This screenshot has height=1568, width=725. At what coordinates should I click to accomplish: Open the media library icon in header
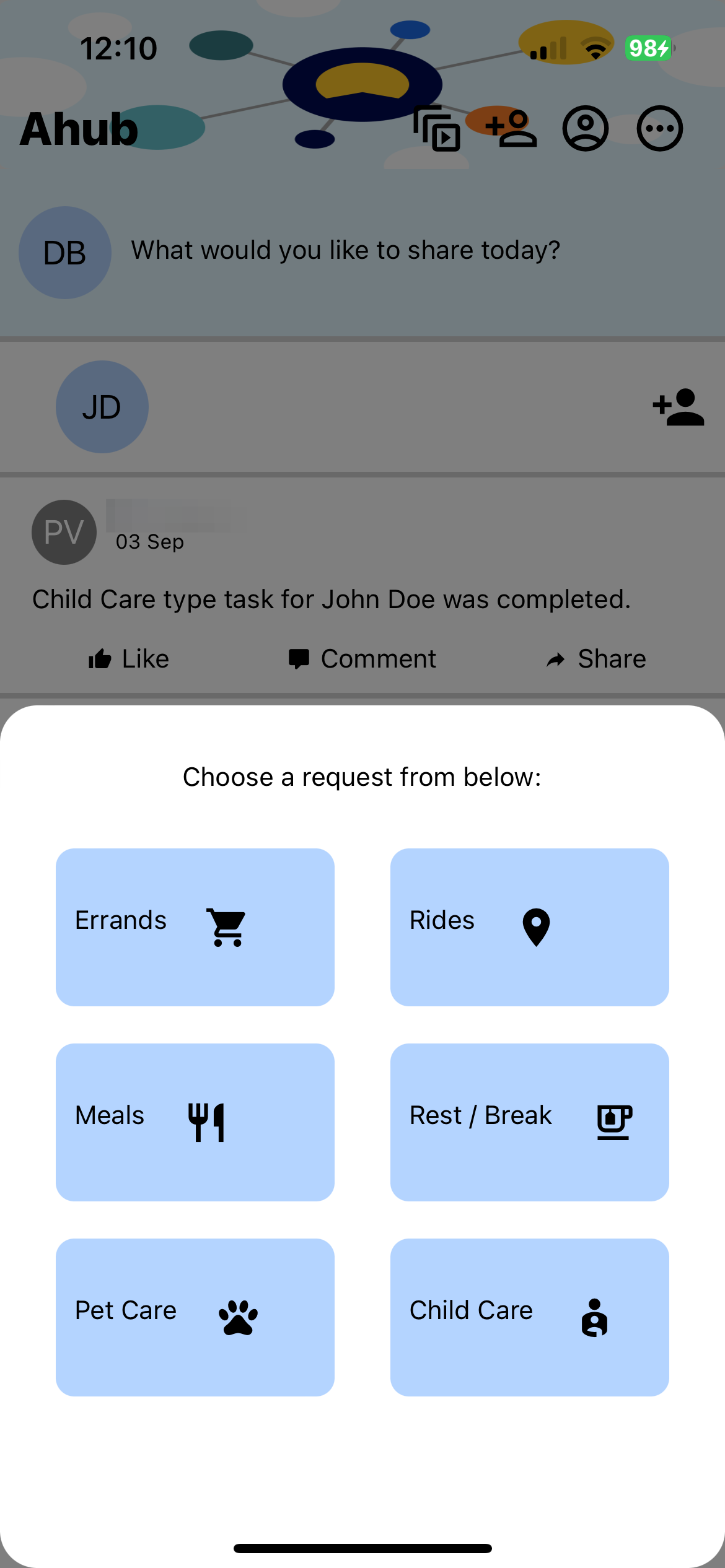tap(437, 129)
